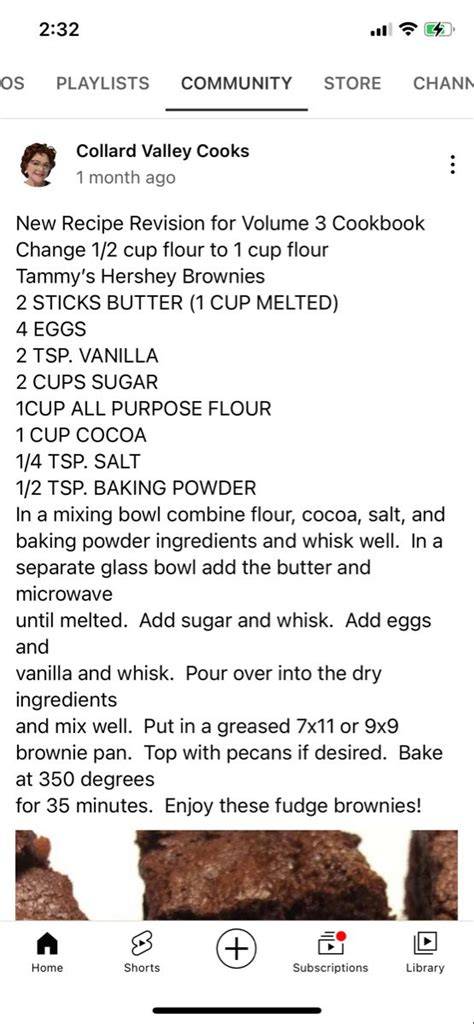Tap the create plus button
Viewport: 474px width, 1024px height.
[x=236, y=948]
